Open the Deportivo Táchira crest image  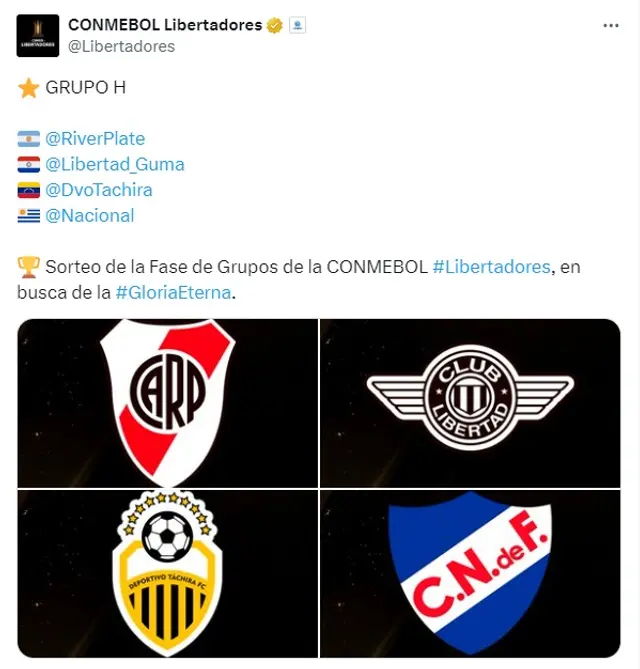(x=168, y=573)
